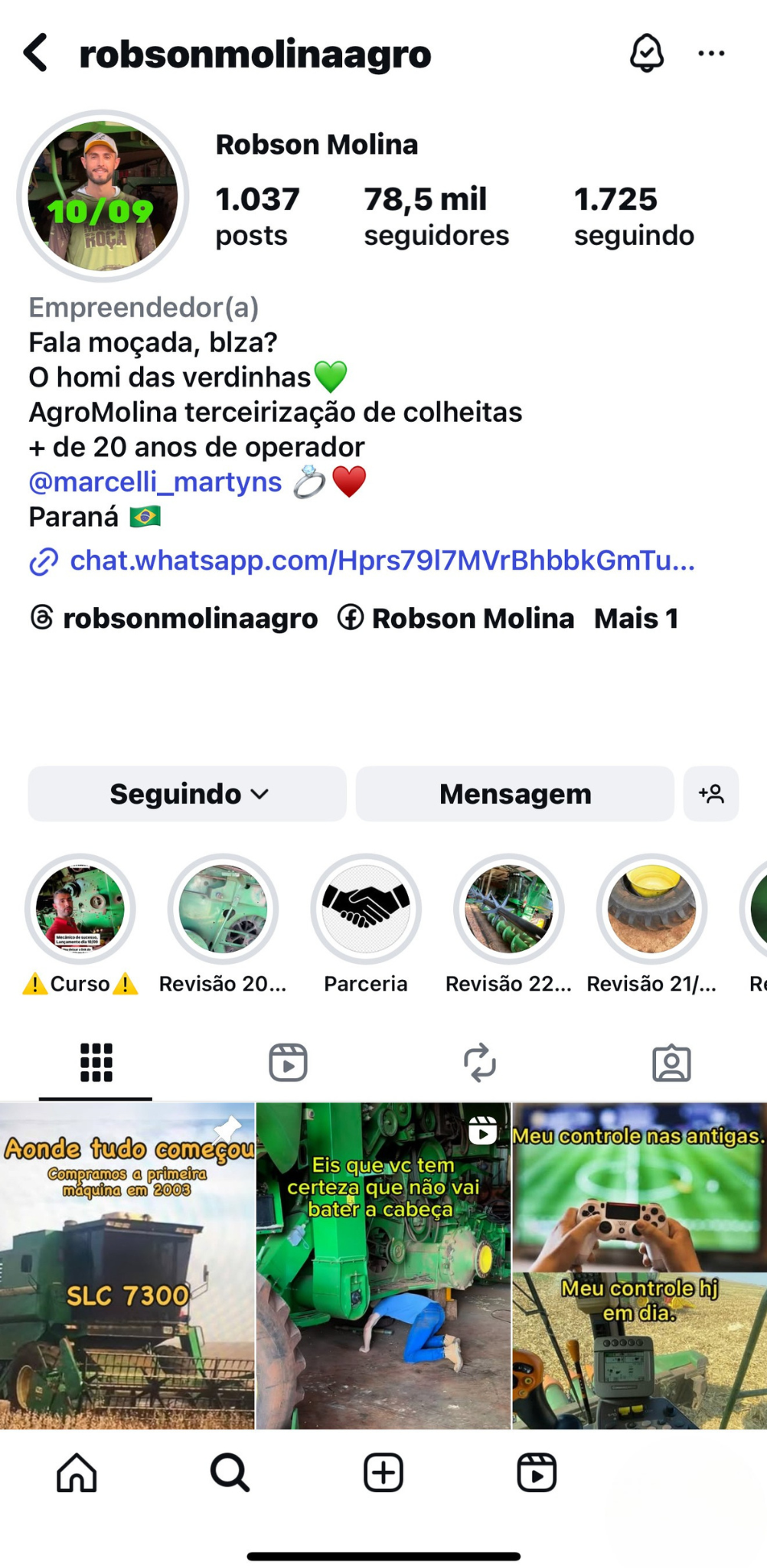Switch to the reposts tab
The width and height of the screenshot is (767, 1568).
pos(480,1063)
